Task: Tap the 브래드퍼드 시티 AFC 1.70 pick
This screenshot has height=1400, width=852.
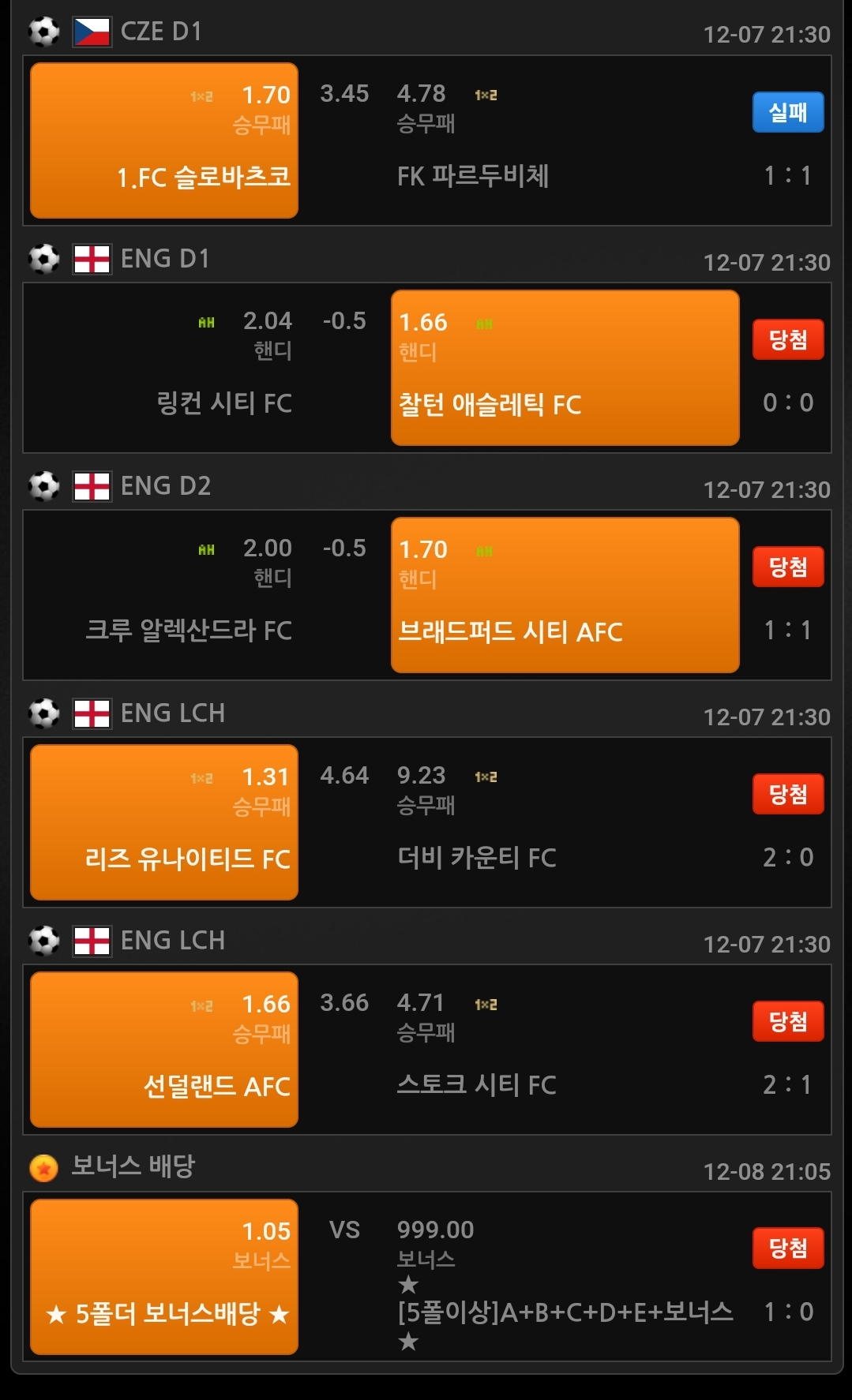Action: click(565, 595)
